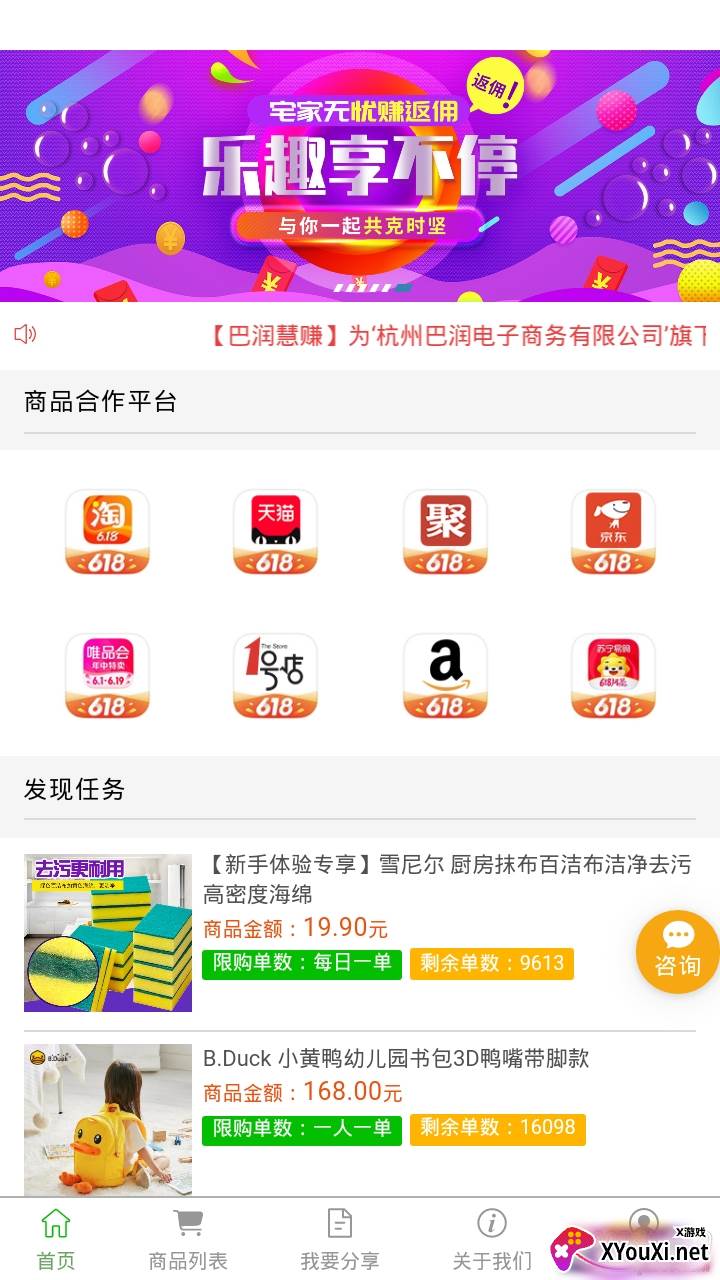Choose the 苏宁易购 platform

[x=613, y=675]
